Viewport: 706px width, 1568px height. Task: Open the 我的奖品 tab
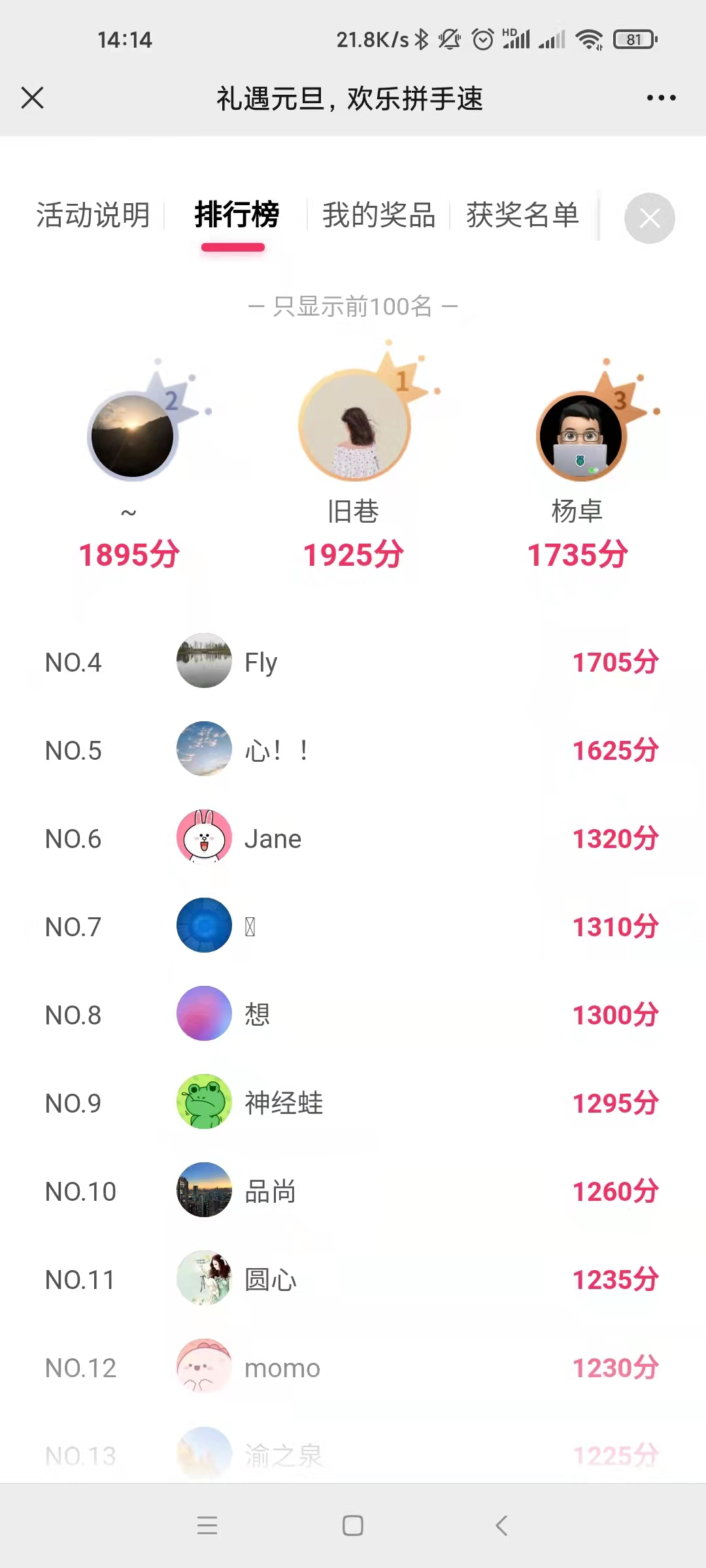tap(378, 215)
